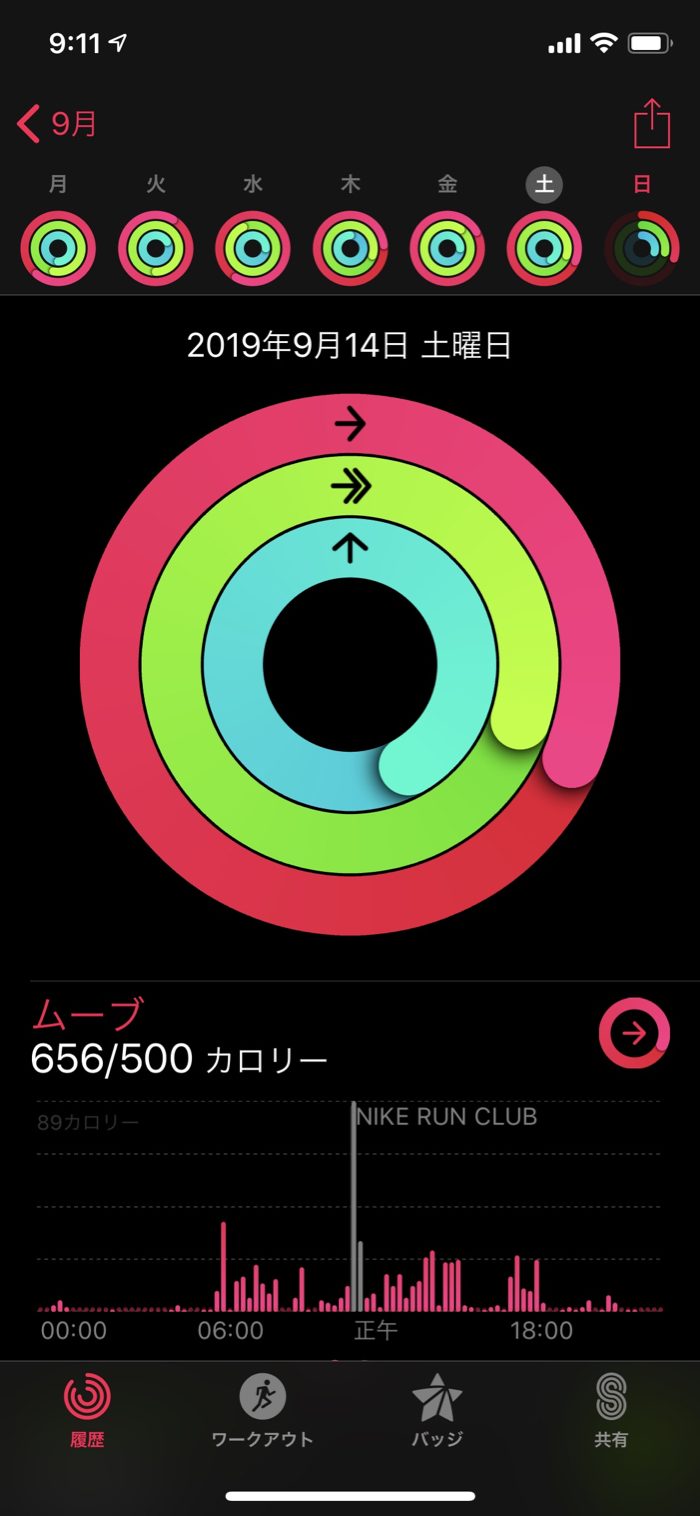Open the バッジ tab
Viewport: 700px width, 1516px height.
437,1410
